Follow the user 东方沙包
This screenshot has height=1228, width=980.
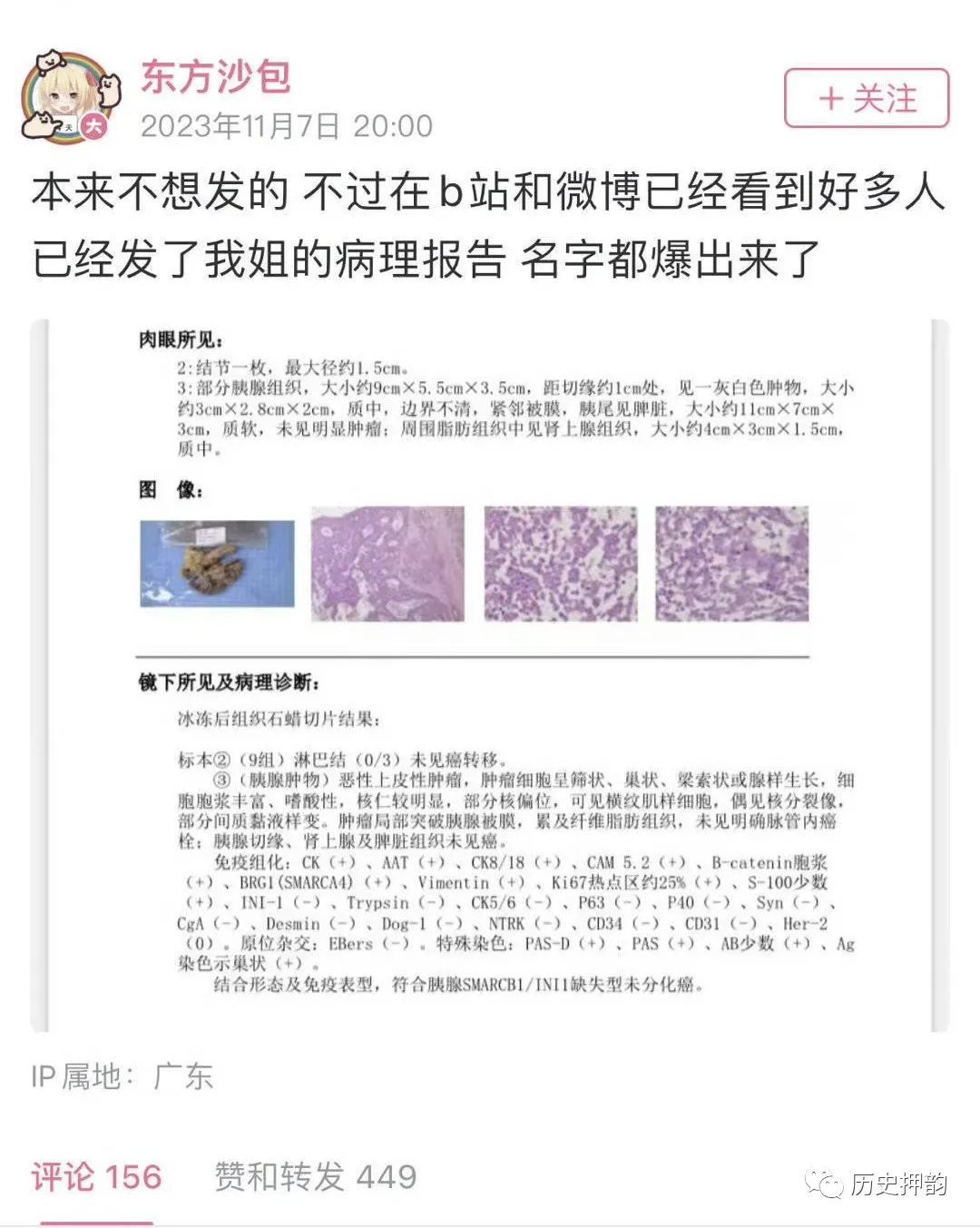coord(866,98)
